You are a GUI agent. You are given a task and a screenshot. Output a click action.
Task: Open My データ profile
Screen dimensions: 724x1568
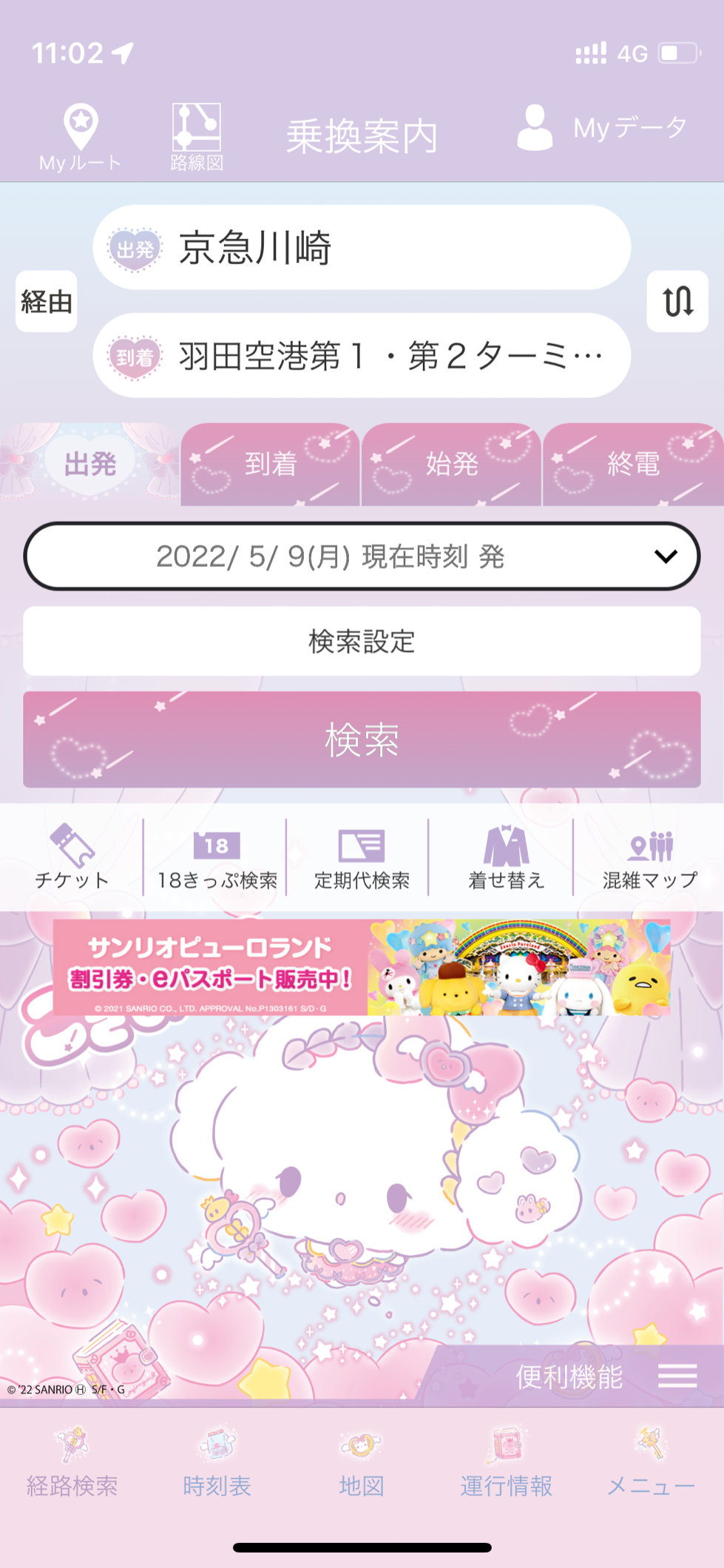click(x=602, y=128)
